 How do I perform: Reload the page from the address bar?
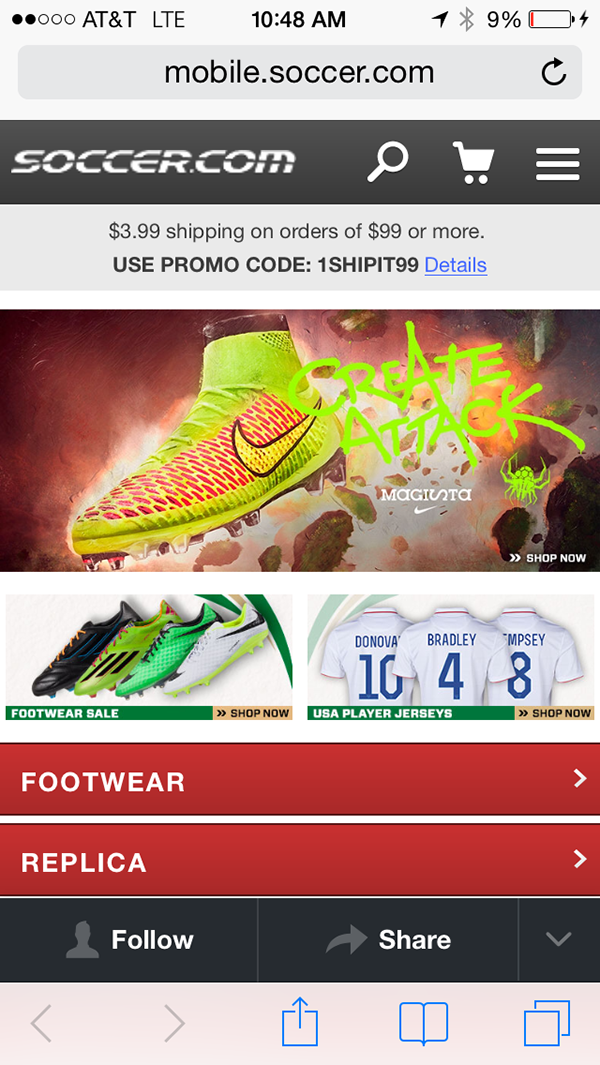[x=554, y=72]
